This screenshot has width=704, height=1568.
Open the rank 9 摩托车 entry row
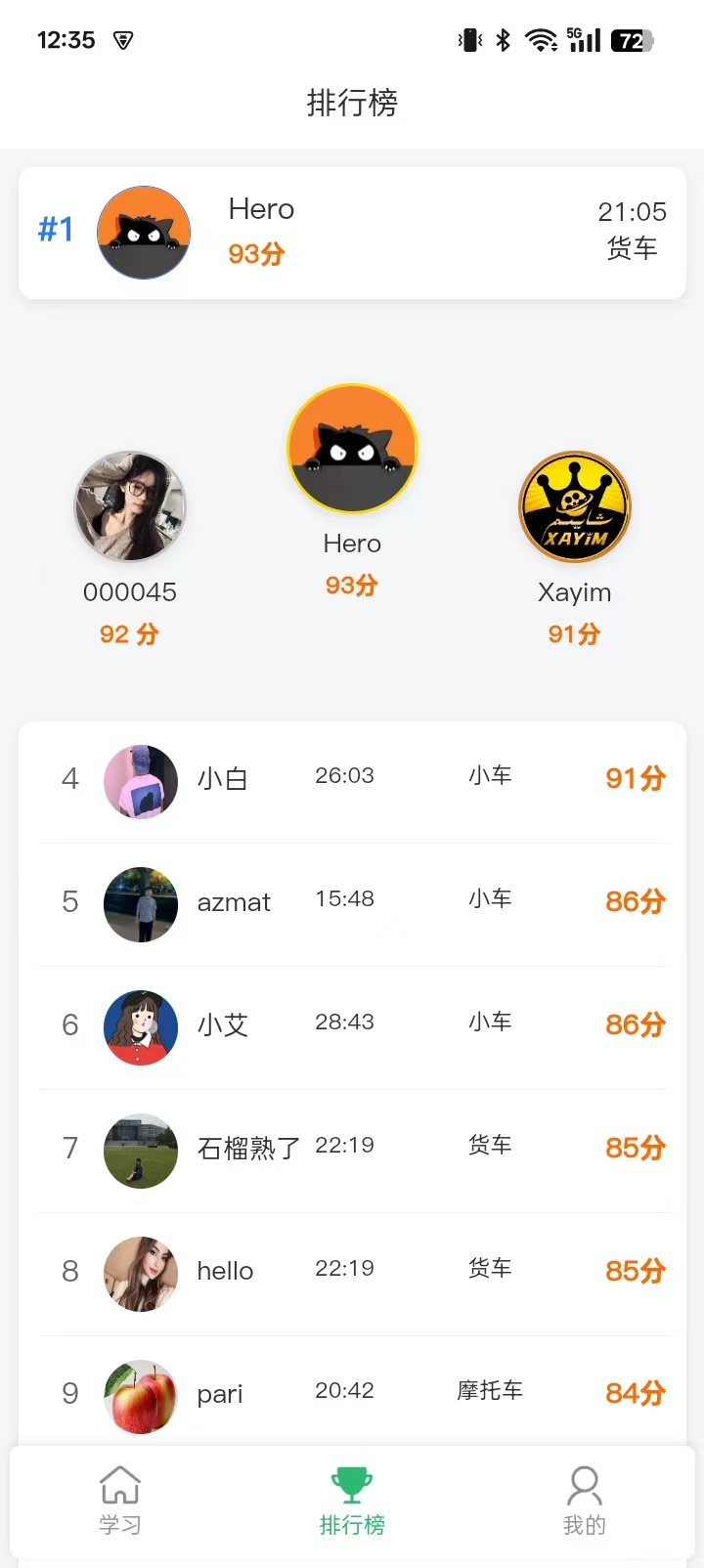[352, 1393]
